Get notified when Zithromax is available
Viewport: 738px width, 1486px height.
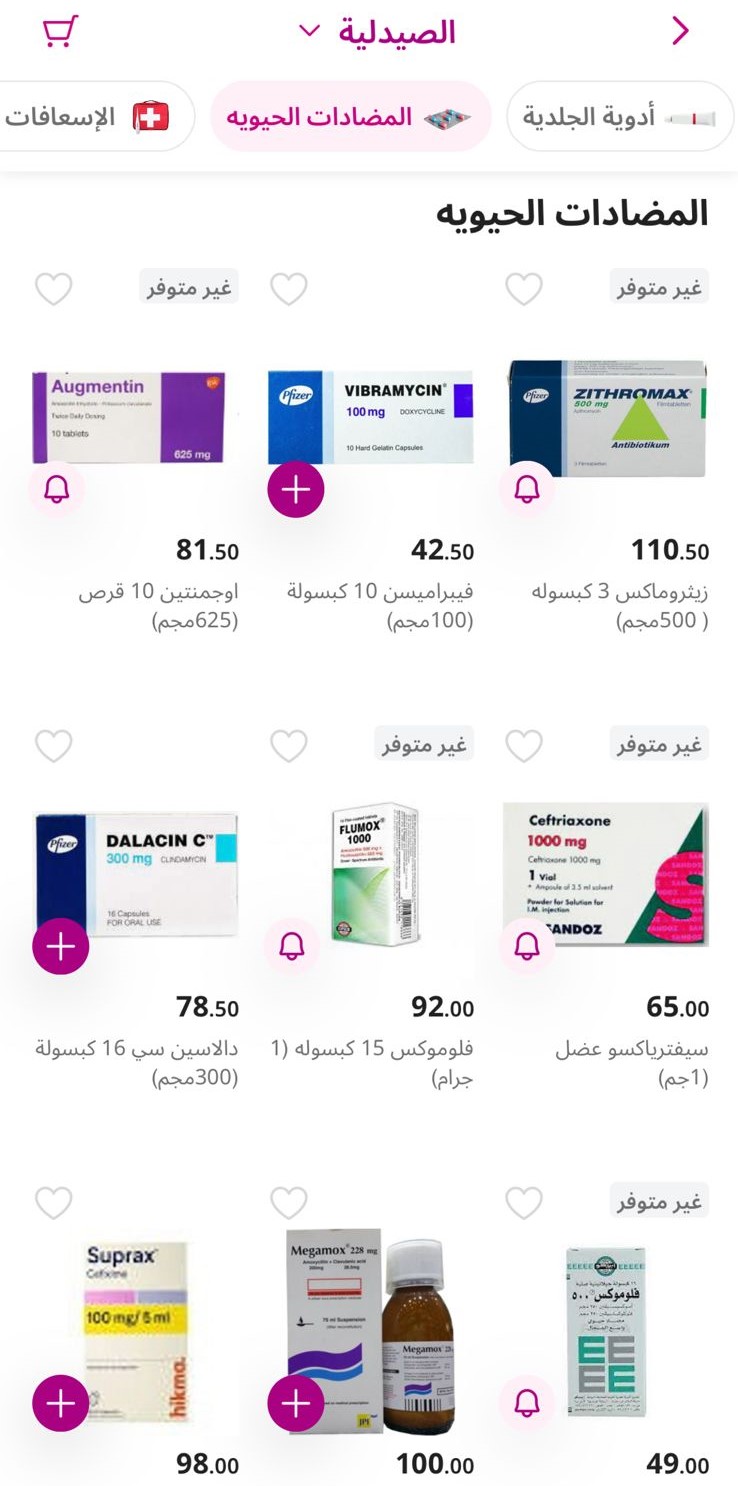pyautogui.click(x=527, y=489)
